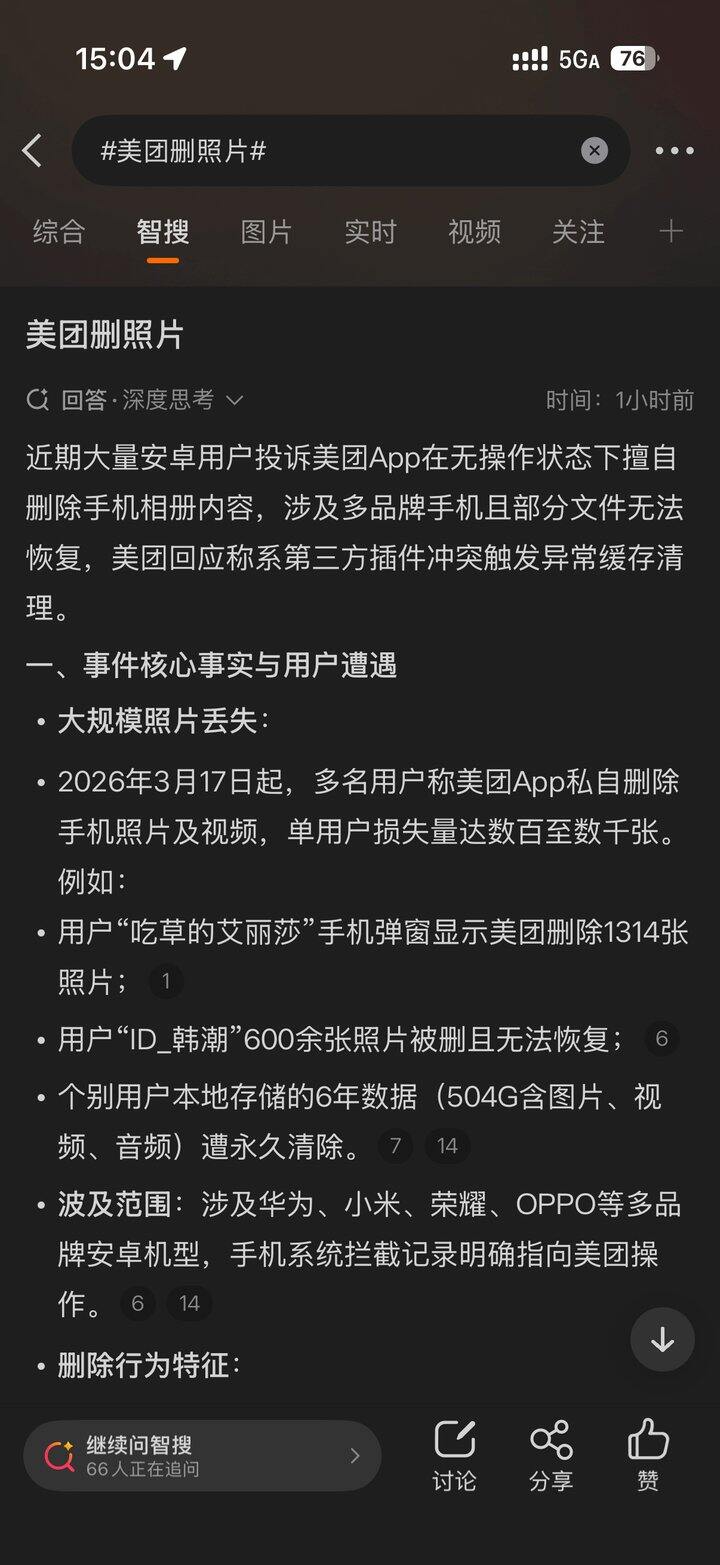720x1565 pixels.
Task: Open the three-dot overflow menu
Action: click(674, 151)
